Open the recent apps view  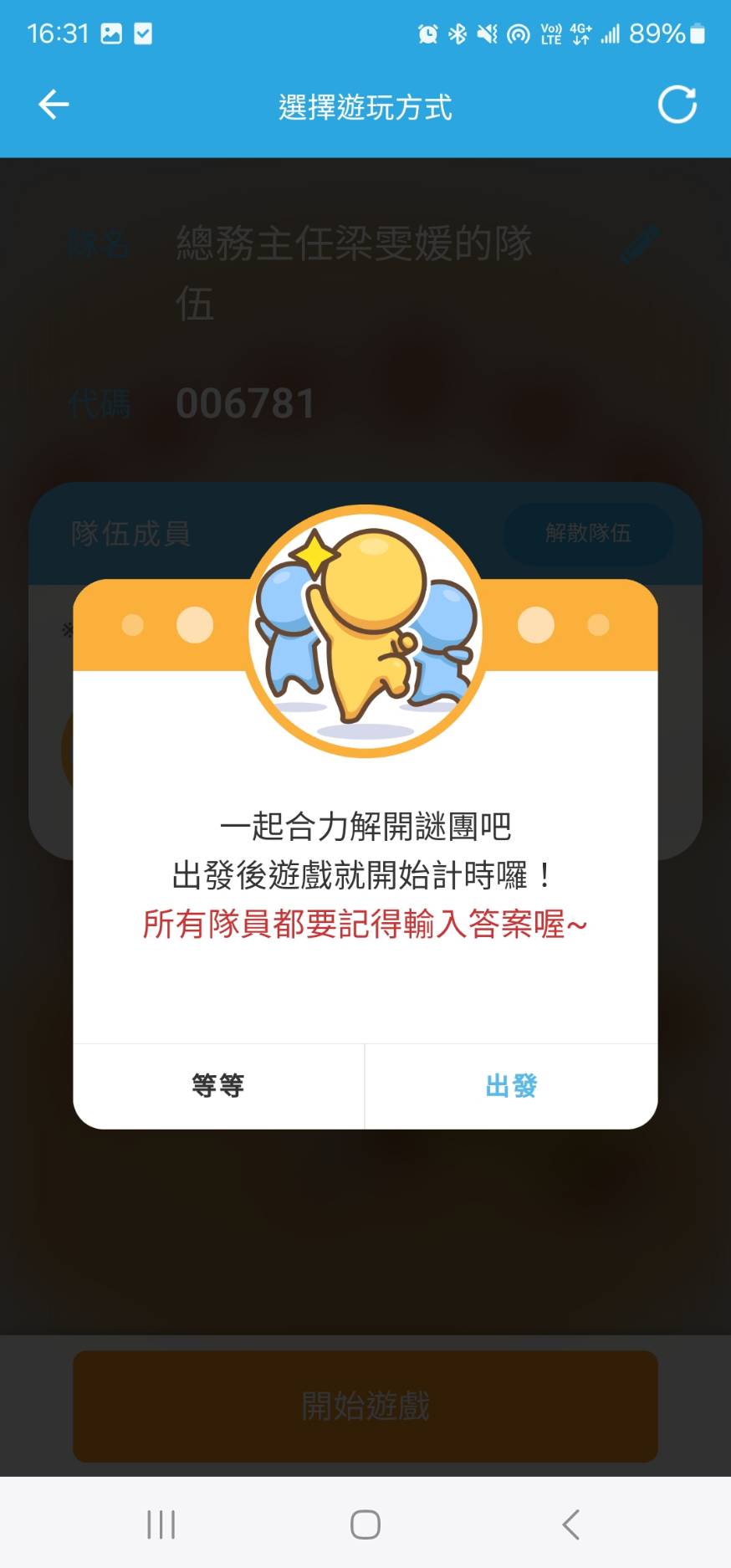[161, 1524]
